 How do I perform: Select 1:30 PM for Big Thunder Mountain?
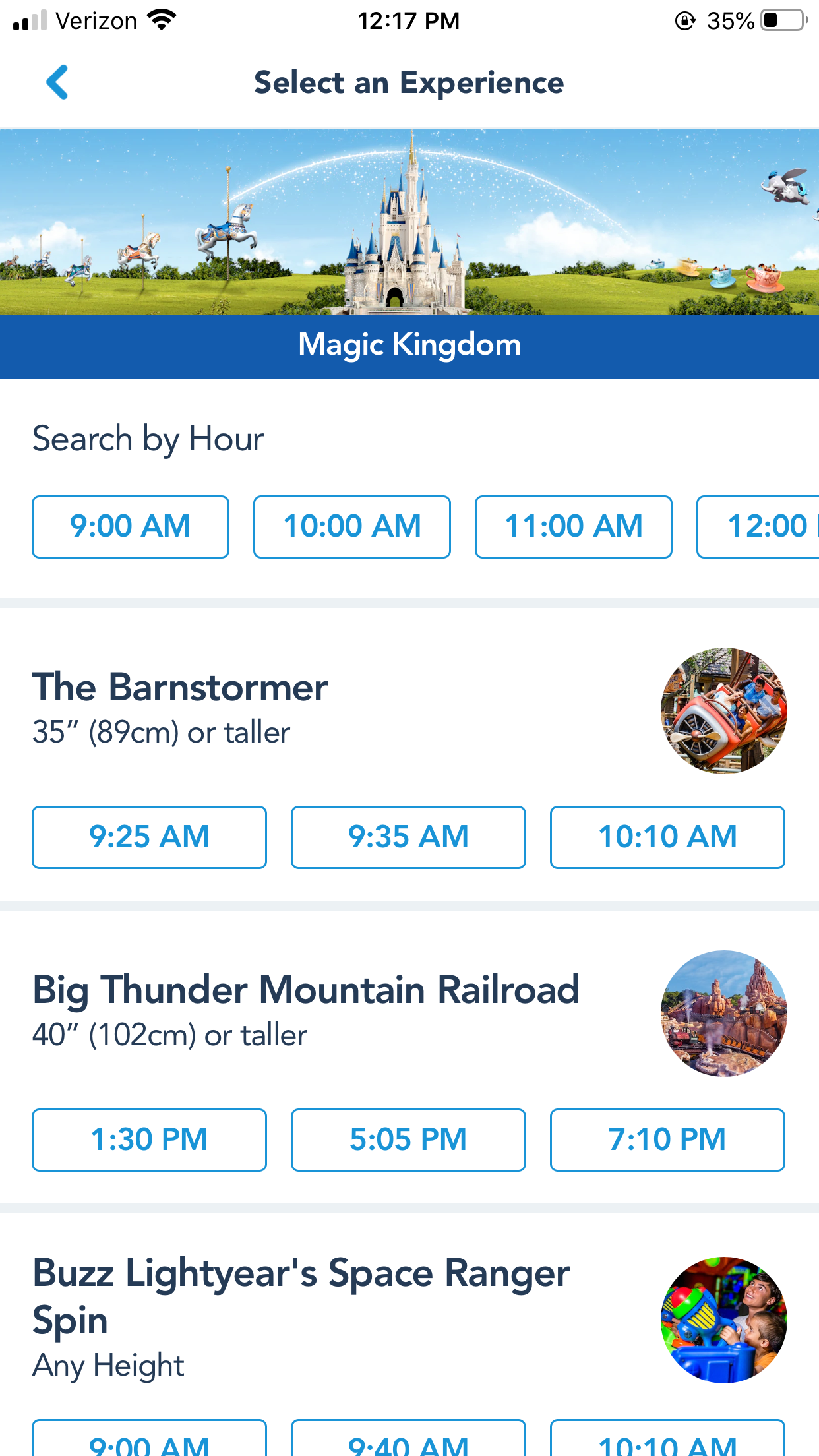(149, 1140)
